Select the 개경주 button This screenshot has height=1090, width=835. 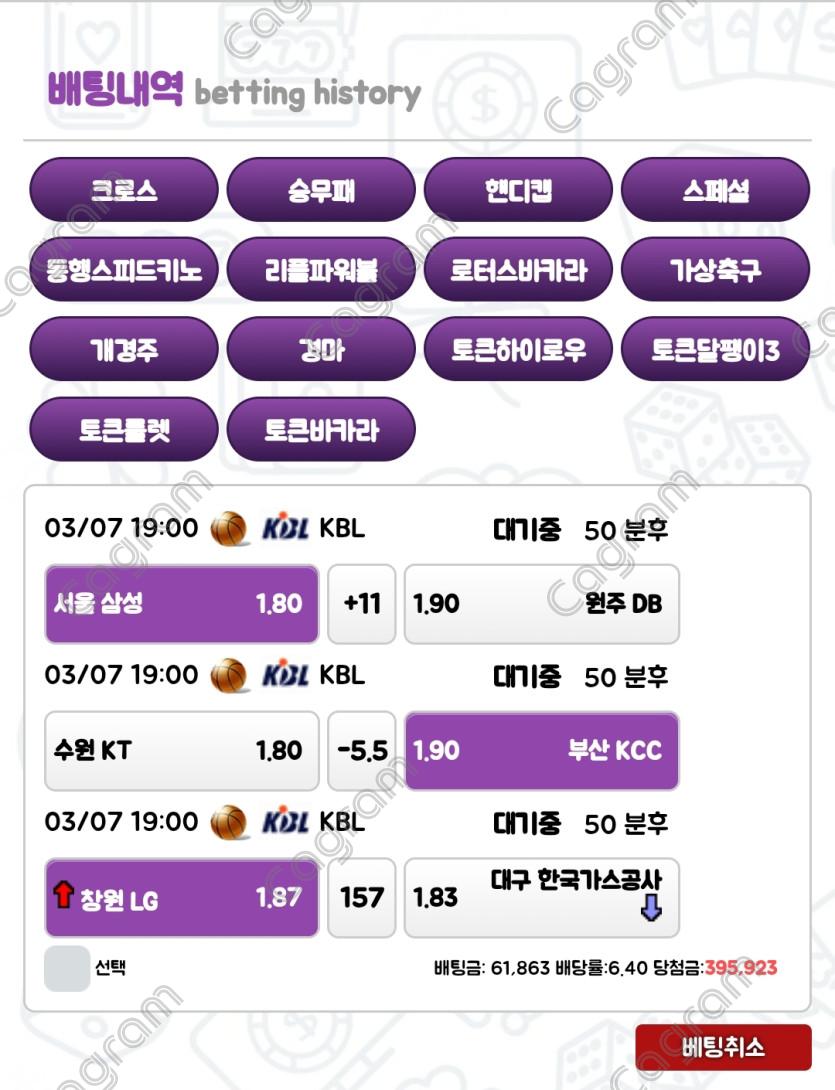click(124, 350)
